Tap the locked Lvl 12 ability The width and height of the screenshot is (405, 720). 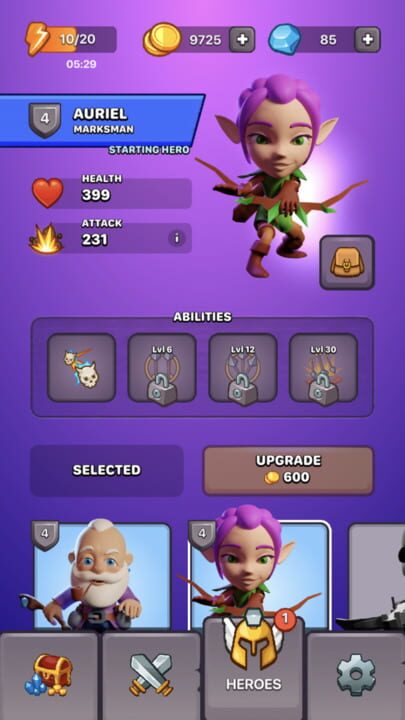(243, 367)
